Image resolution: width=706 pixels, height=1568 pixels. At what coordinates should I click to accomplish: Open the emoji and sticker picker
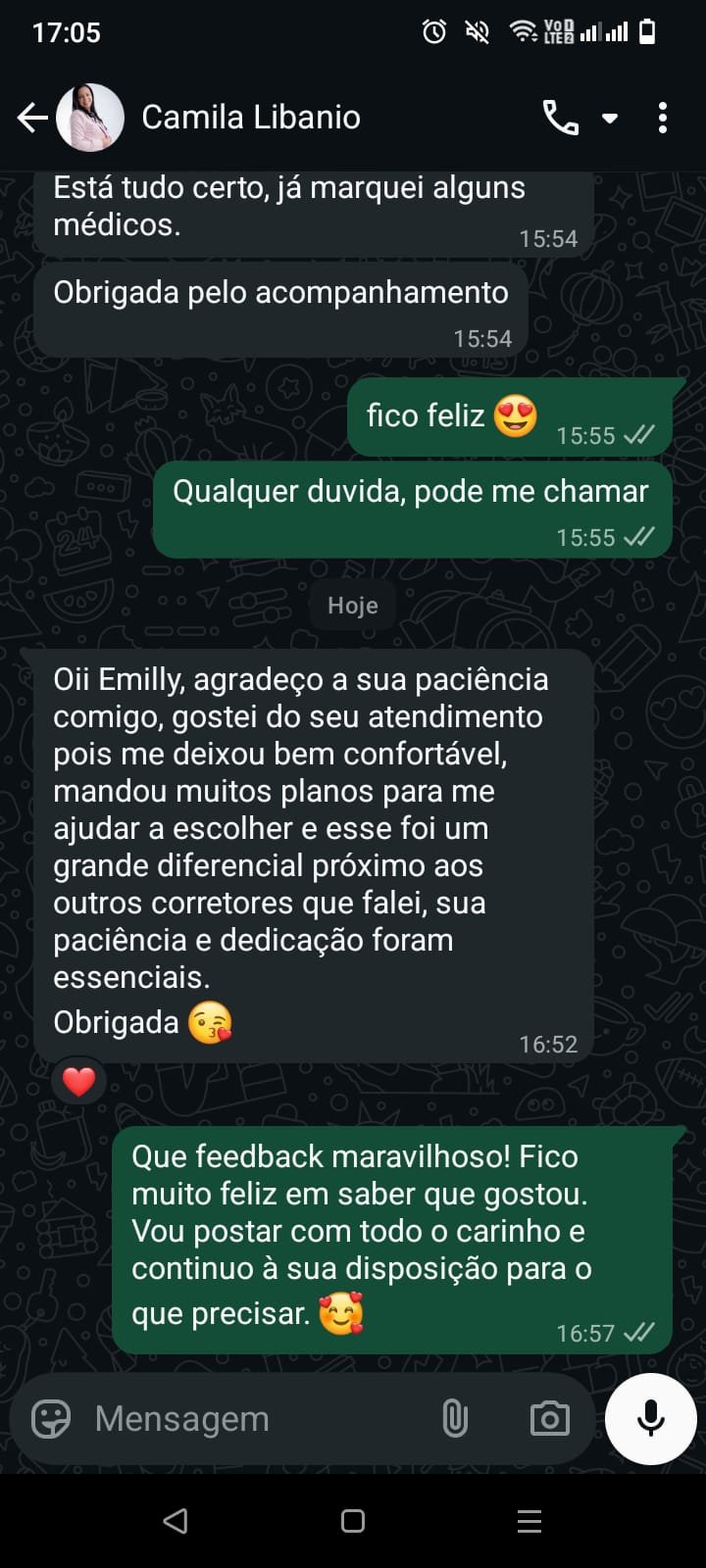click(x=51, y=1419)
